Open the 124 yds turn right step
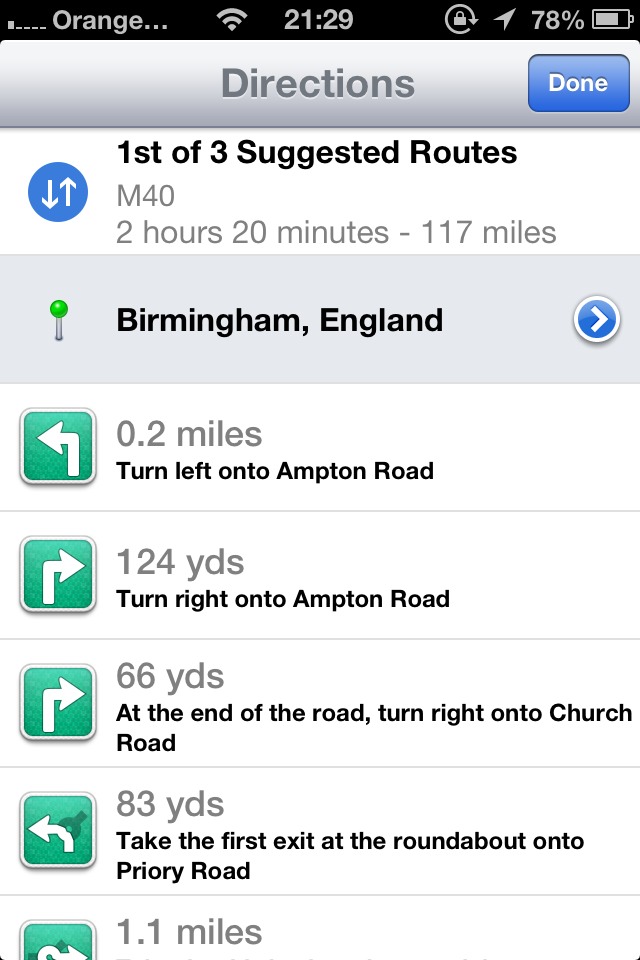640x960 pixels. tap(320, 576)
